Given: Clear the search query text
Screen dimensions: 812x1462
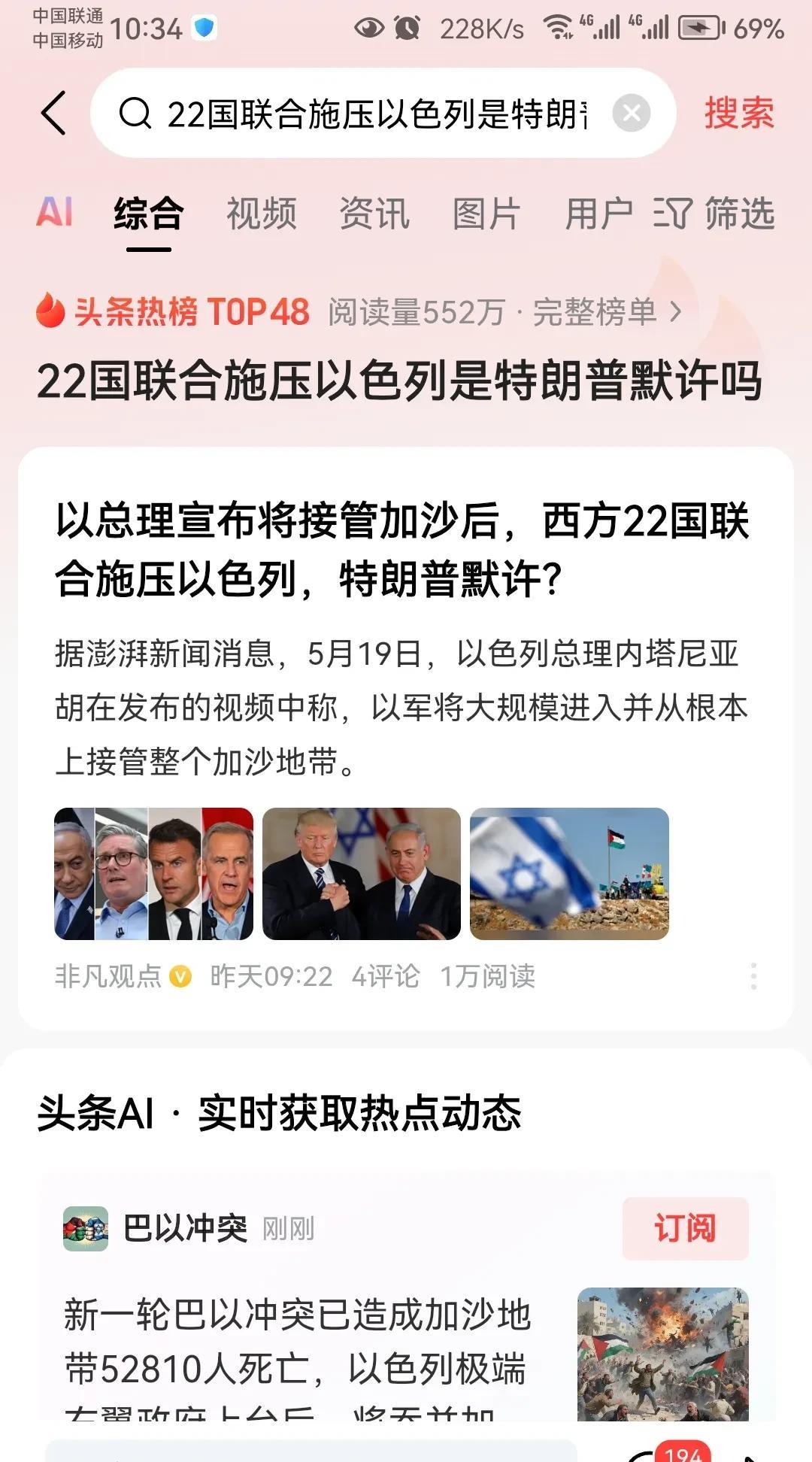Looking at the screenshot, I should click(x=632, y=114).
